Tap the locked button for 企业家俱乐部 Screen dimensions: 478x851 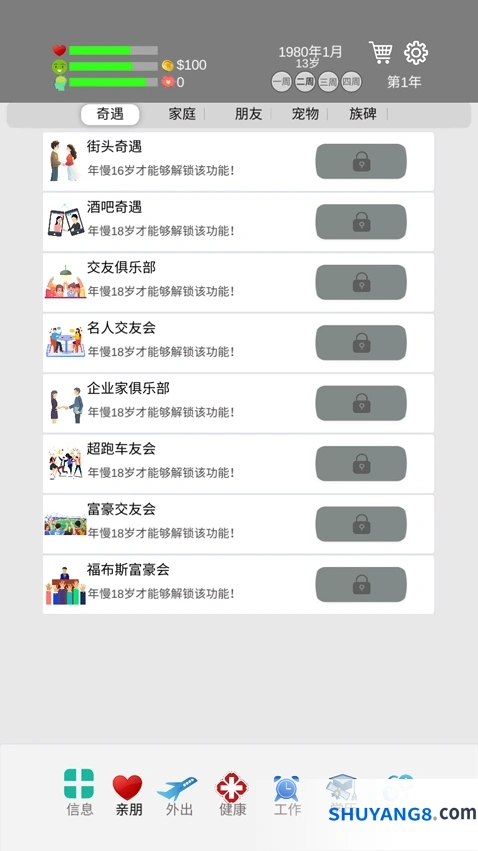pyautogui.click(x=361, y=403)
